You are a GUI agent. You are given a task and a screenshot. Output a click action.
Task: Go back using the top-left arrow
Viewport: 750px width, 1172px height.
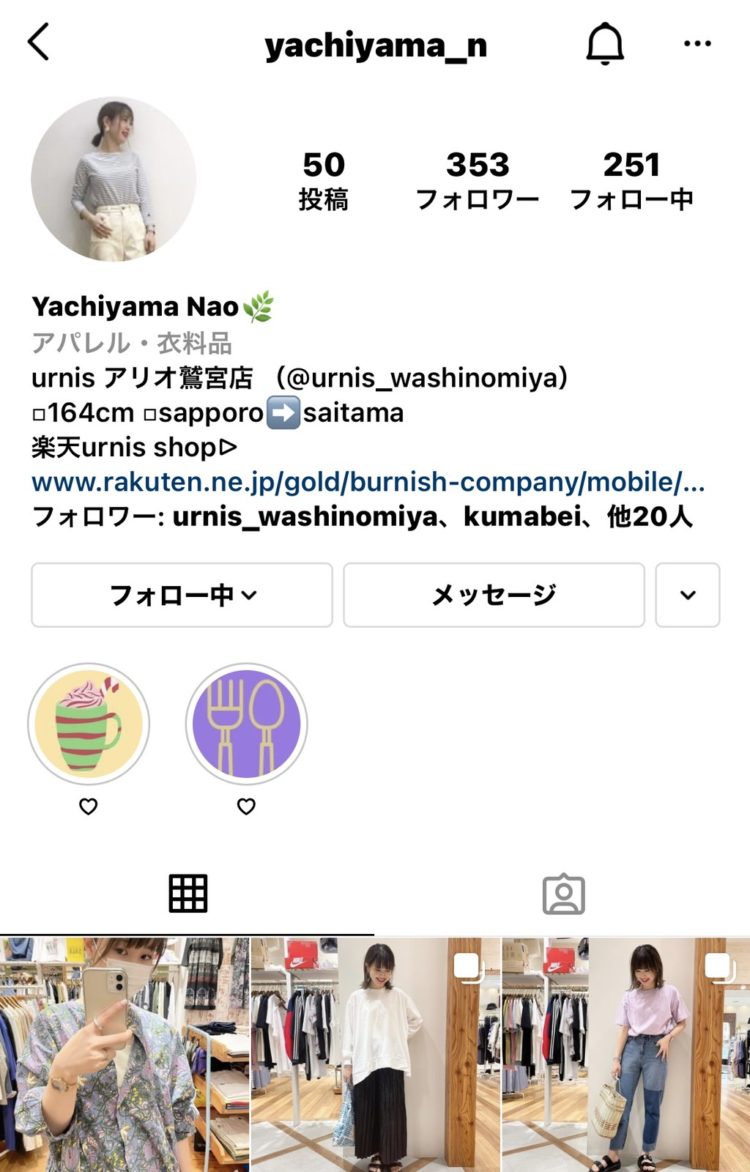tap(38, 43)
